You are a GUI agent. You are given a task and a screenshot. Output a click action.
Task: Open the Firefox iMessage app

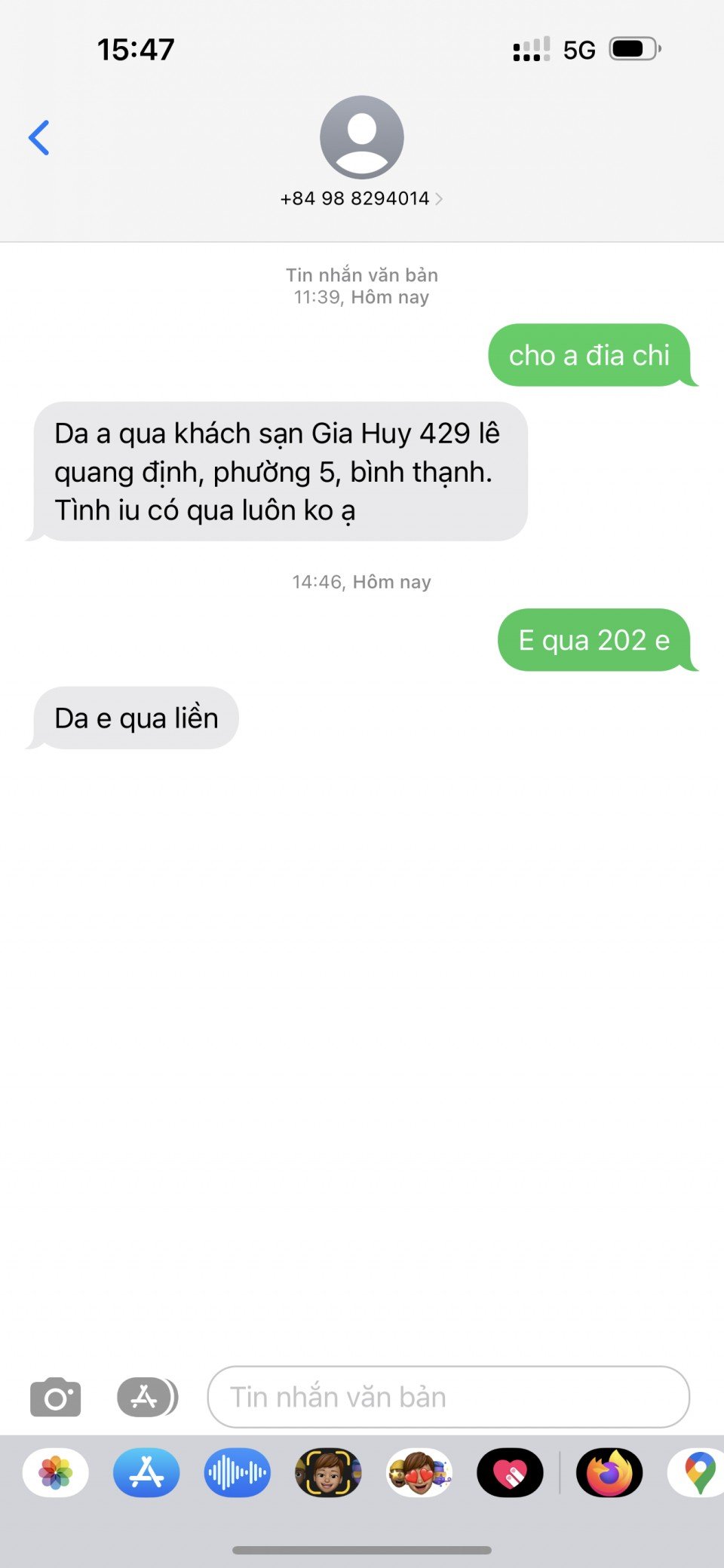[609, 1472]
